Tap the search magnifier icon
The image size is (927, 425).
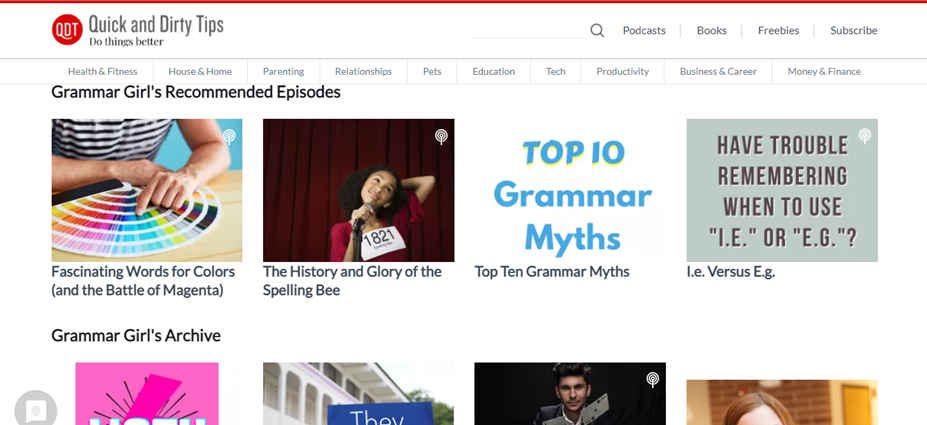click(597, 30)
